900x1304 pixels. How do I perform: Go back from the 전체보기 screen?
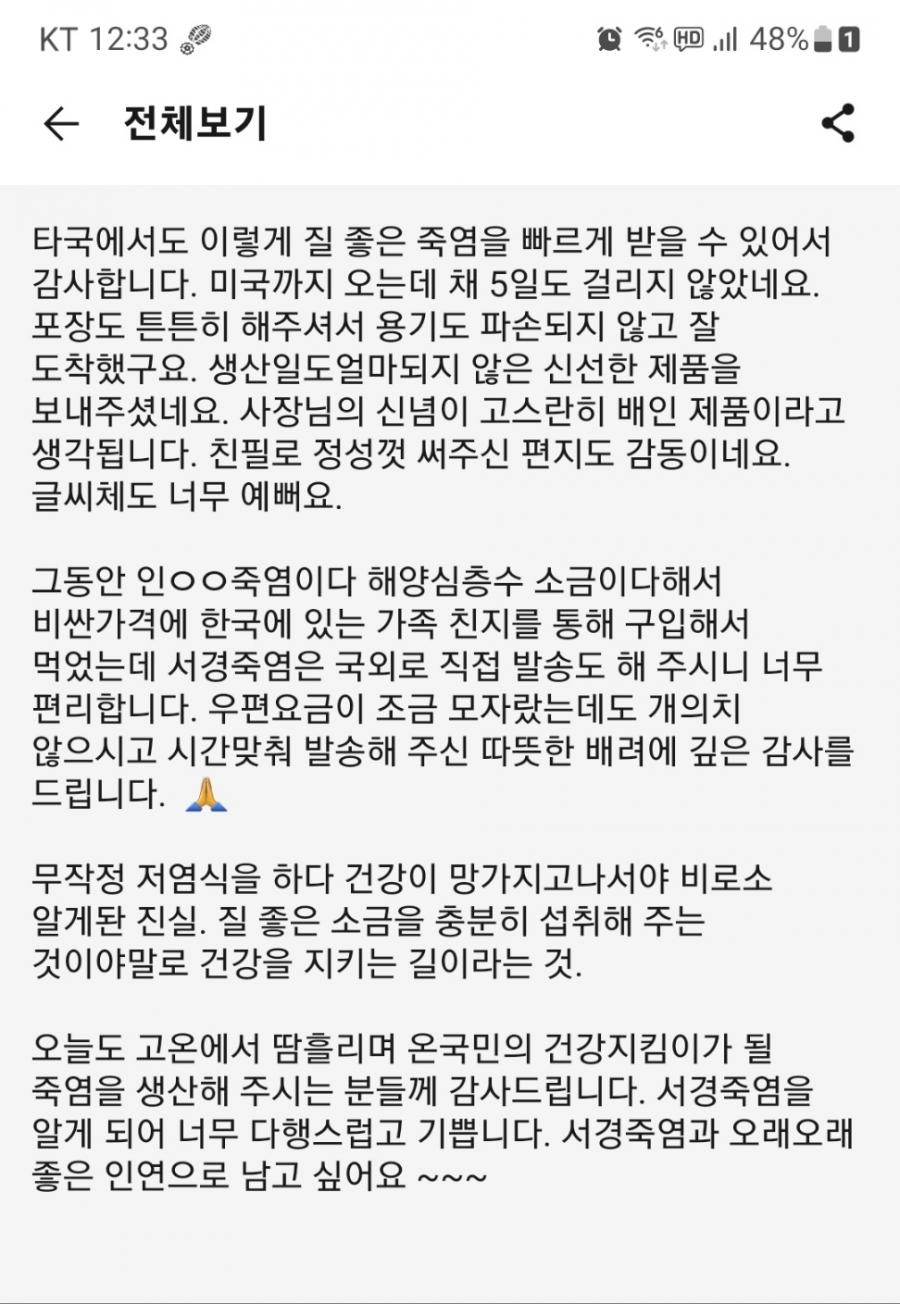[x=61, y=124]
